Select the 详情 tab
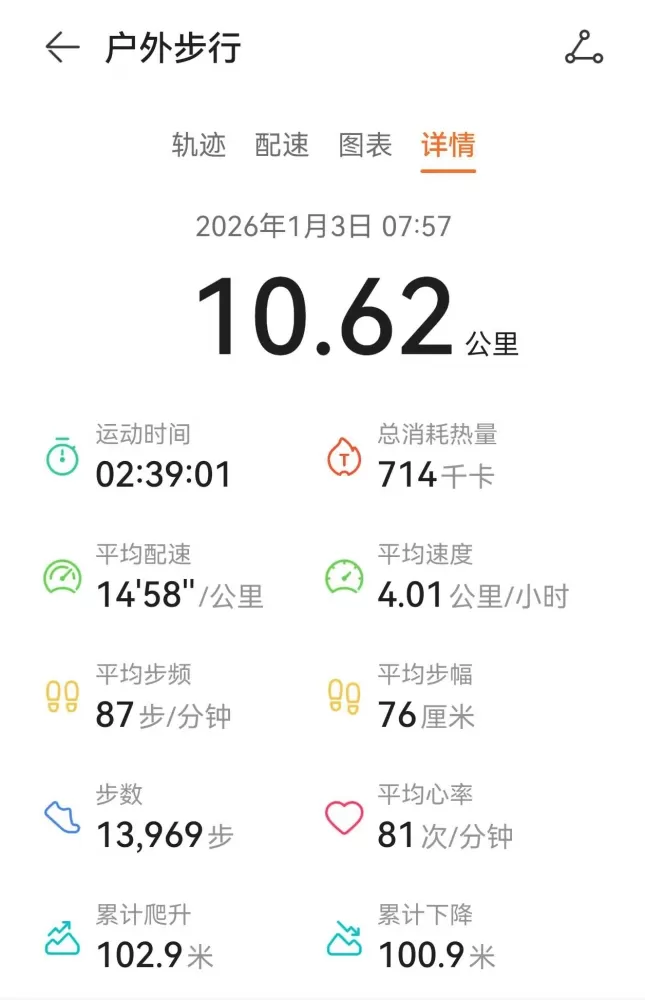645x1000 pixels. click(x=448, y=145)
